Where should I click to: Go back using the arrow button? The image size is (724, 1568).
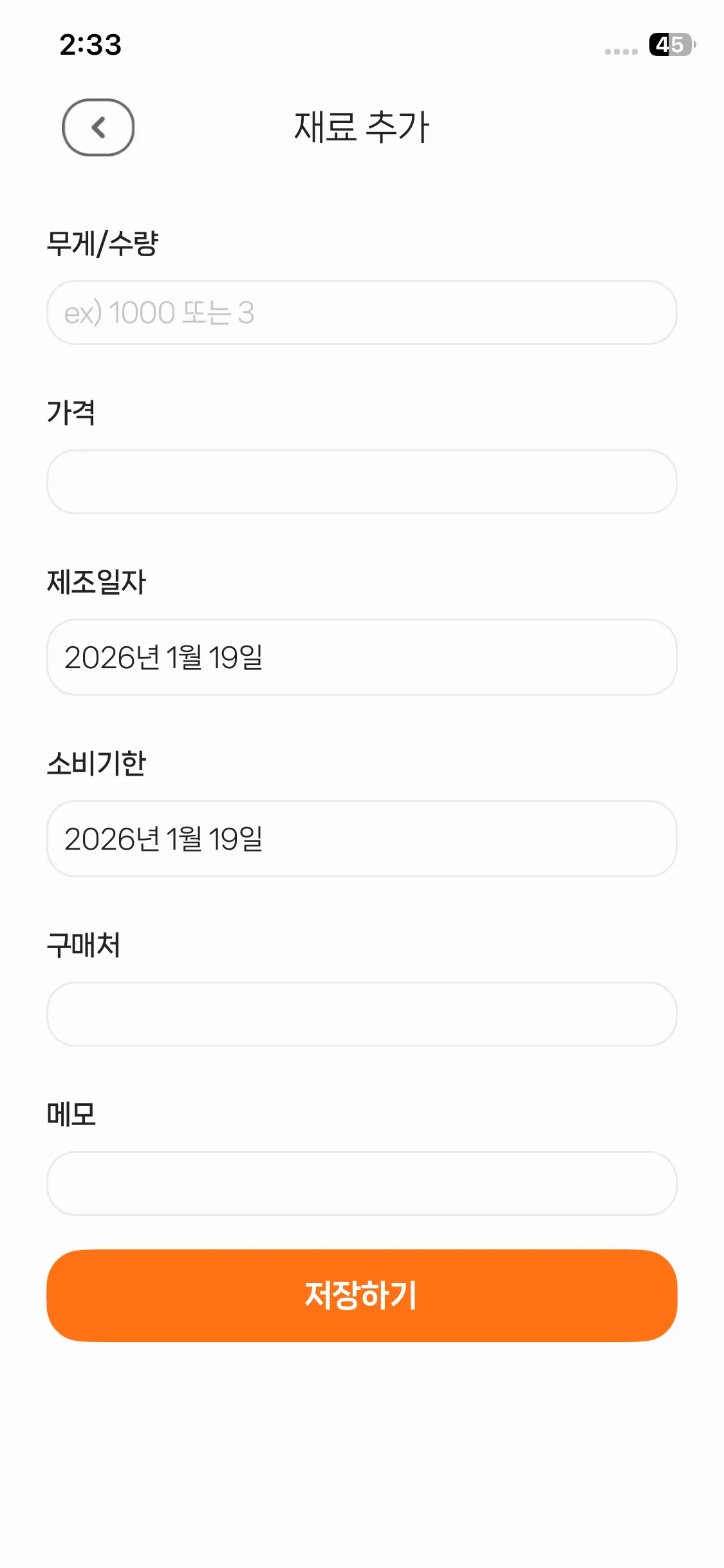point(98,127)
